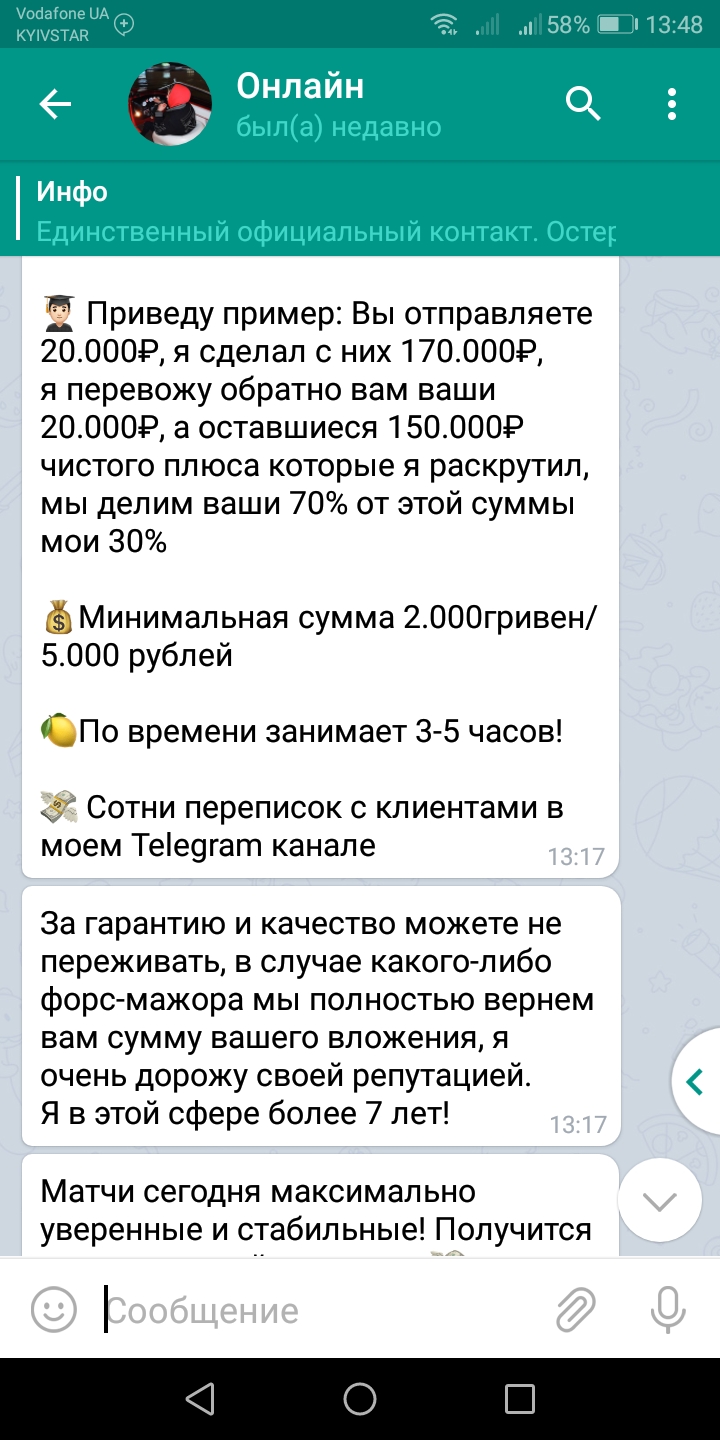Open the emoji picker
720x1440 pixels.
(x=53, y=1310)
